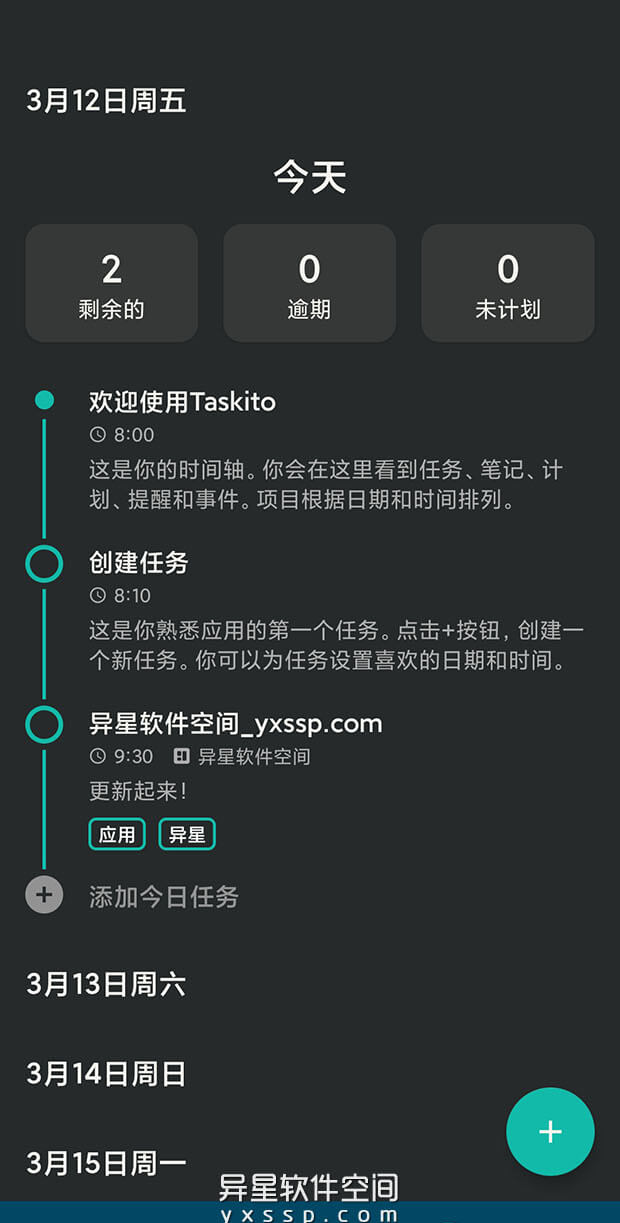Screen dimensions: 620x1223
Task: Check off the 异星软件空间_yxssp.com task
Action: click(x=44, y=724)
